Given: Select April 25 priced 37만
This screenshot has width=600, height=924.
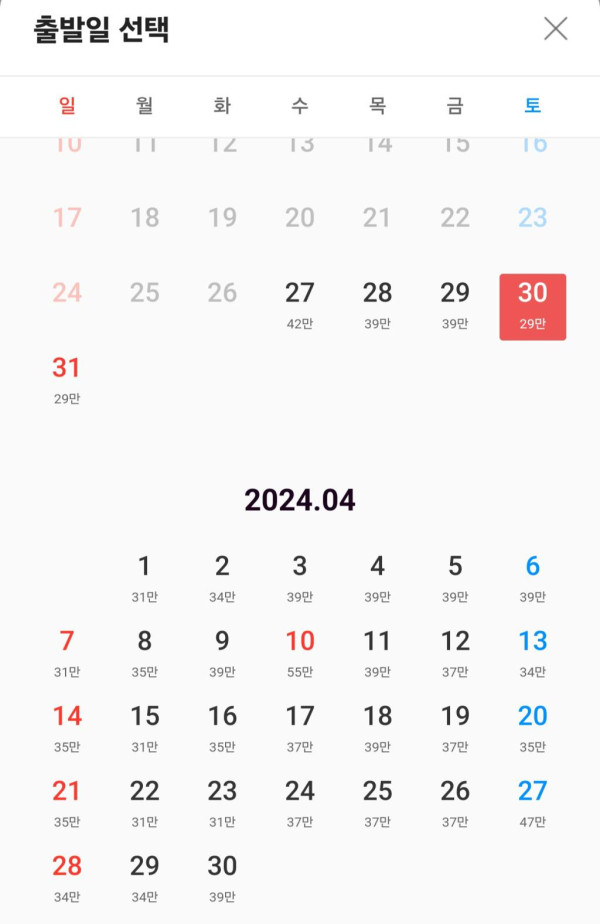Looking at the screenshot, I should 377,802.
